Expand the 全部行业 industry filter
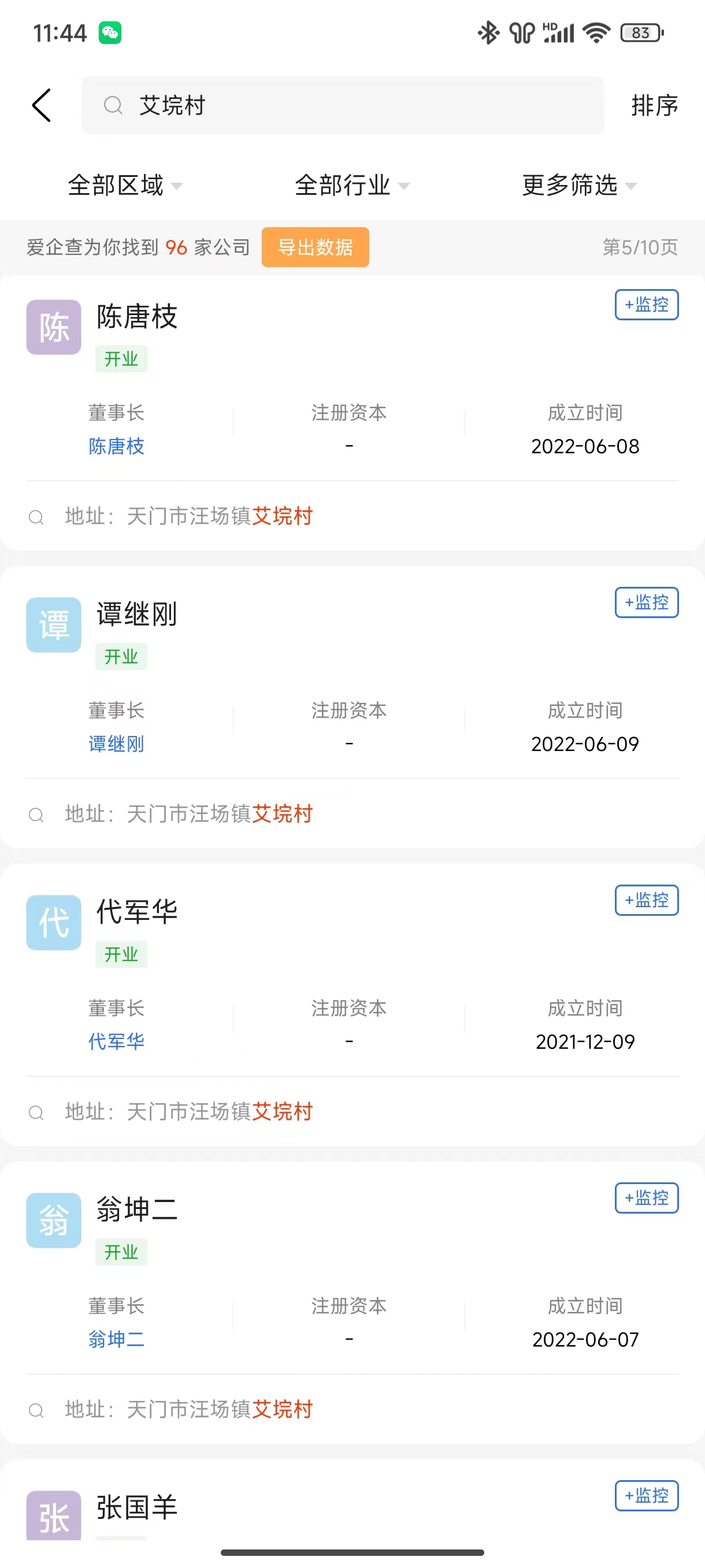705x1568 pixels. 352,185
